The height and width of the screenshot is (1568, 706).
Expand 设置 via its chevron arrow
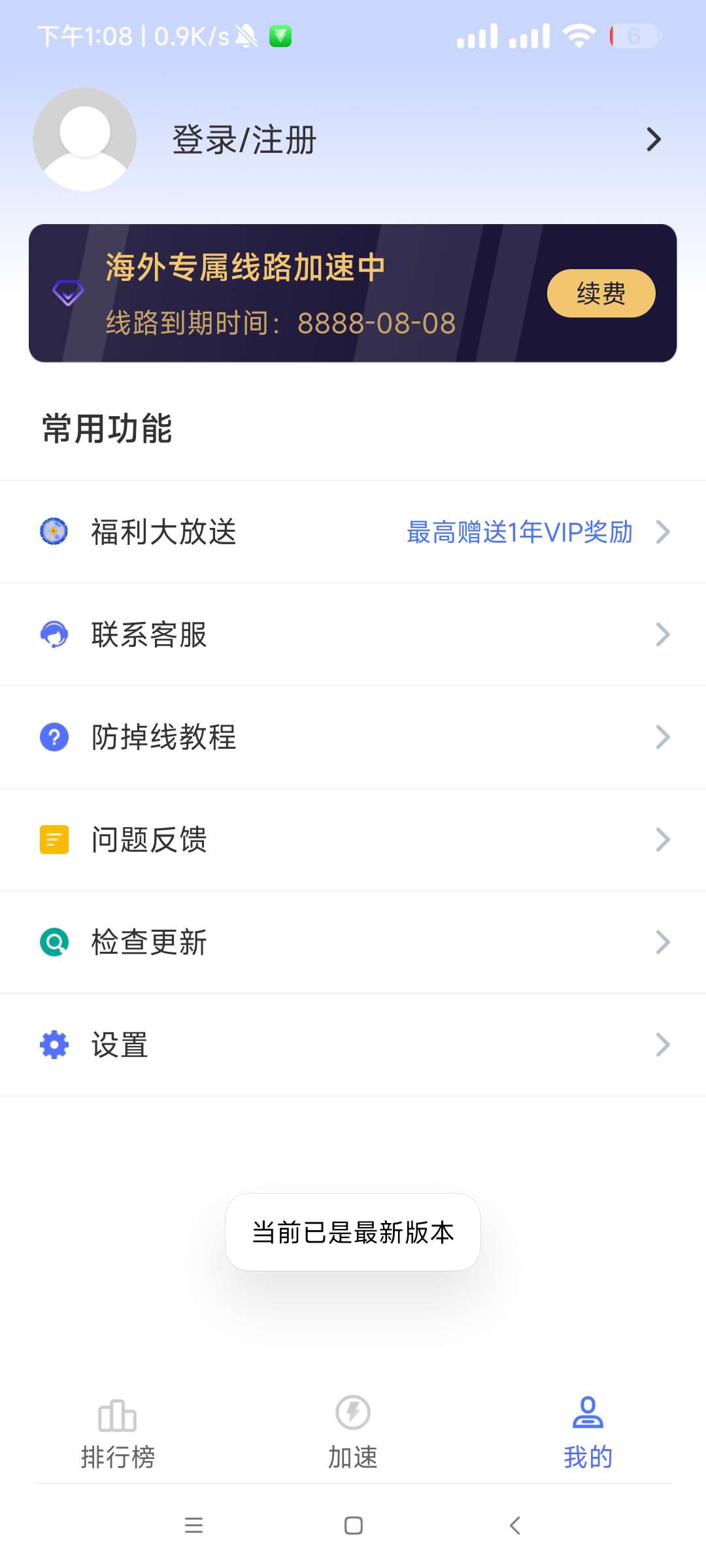(x=663, y=1045)
